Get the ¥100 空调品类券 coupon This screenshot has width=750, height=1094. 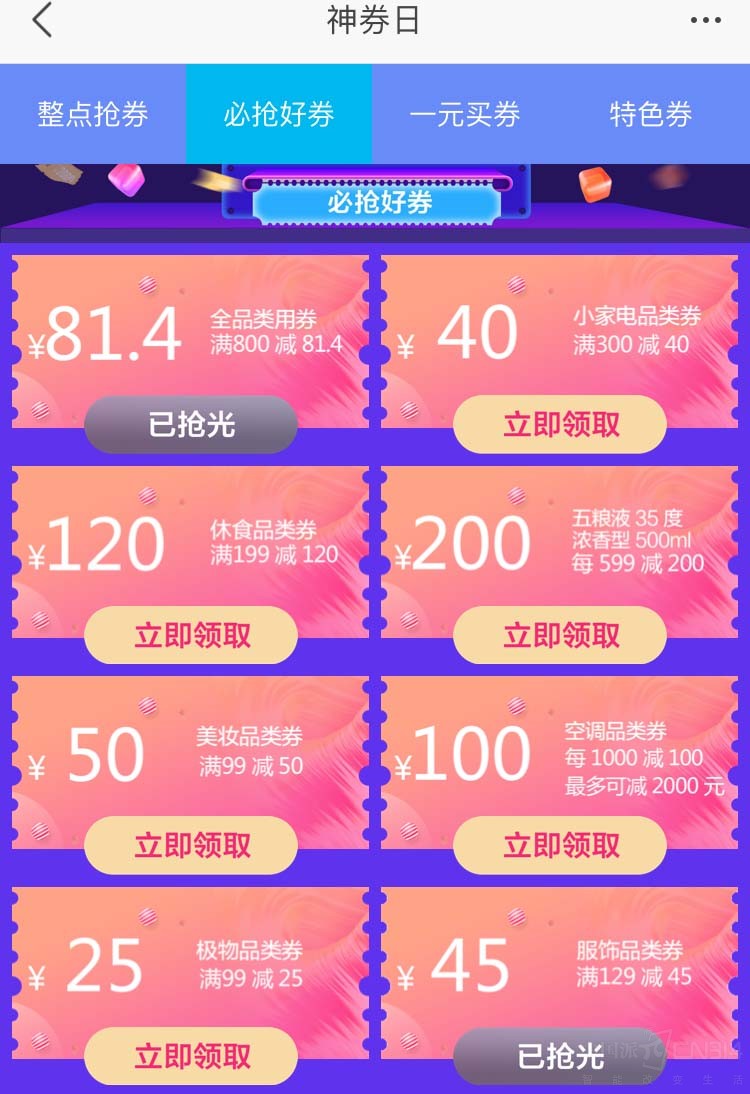[560, 846]
